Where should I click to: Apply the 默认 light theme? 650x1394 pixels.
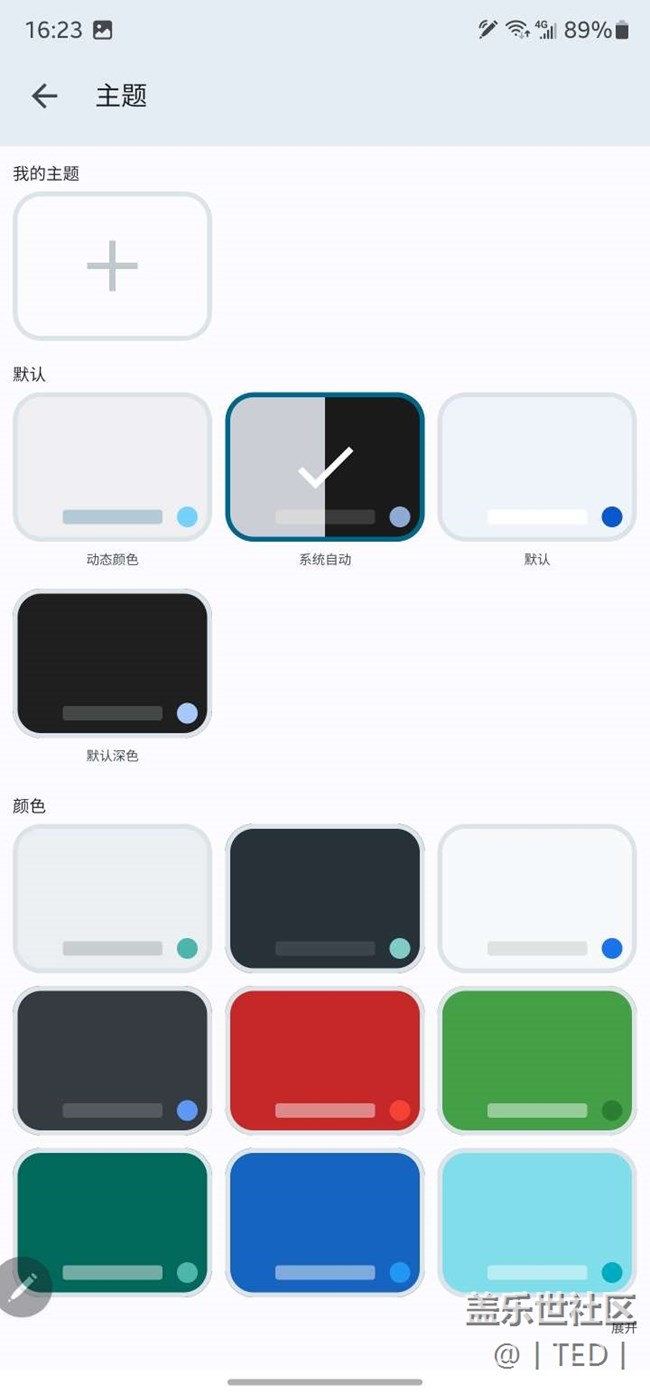tap(537, 467)
